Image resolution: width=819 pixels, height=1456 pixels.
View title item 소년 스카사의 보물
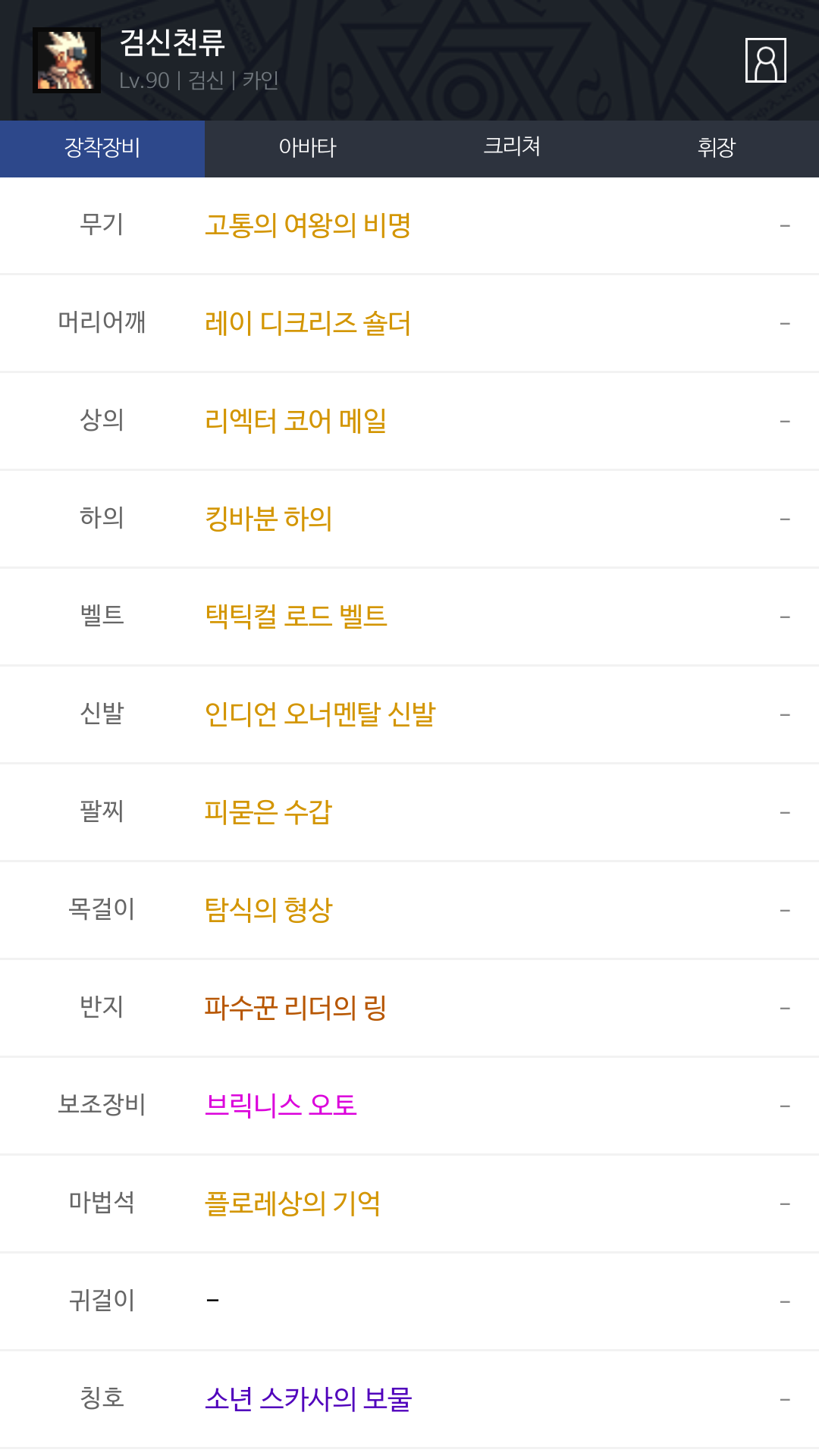pyautogui.click(x=308, y=1399)
